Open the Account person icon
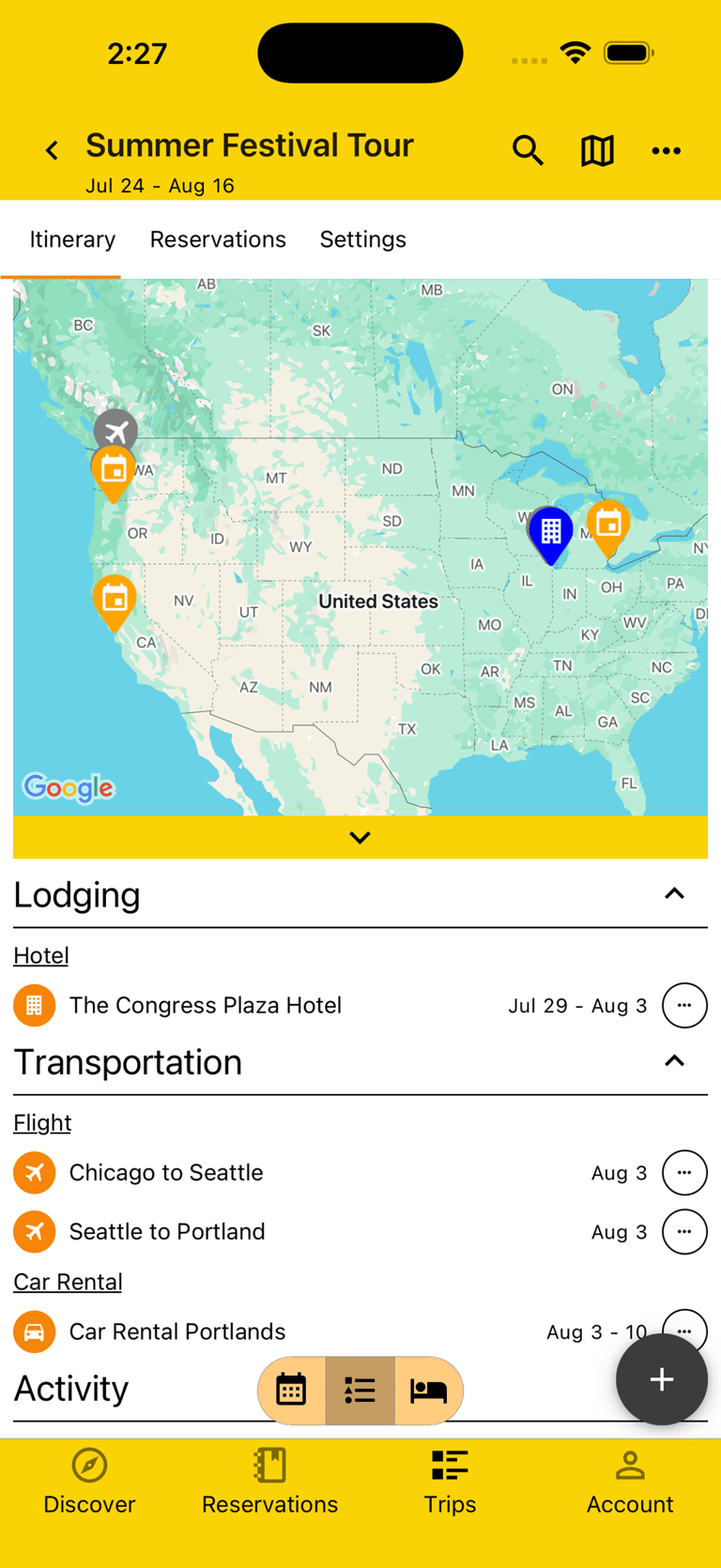The width and height of the screenshot is (721, 1568). (629, 1466)
